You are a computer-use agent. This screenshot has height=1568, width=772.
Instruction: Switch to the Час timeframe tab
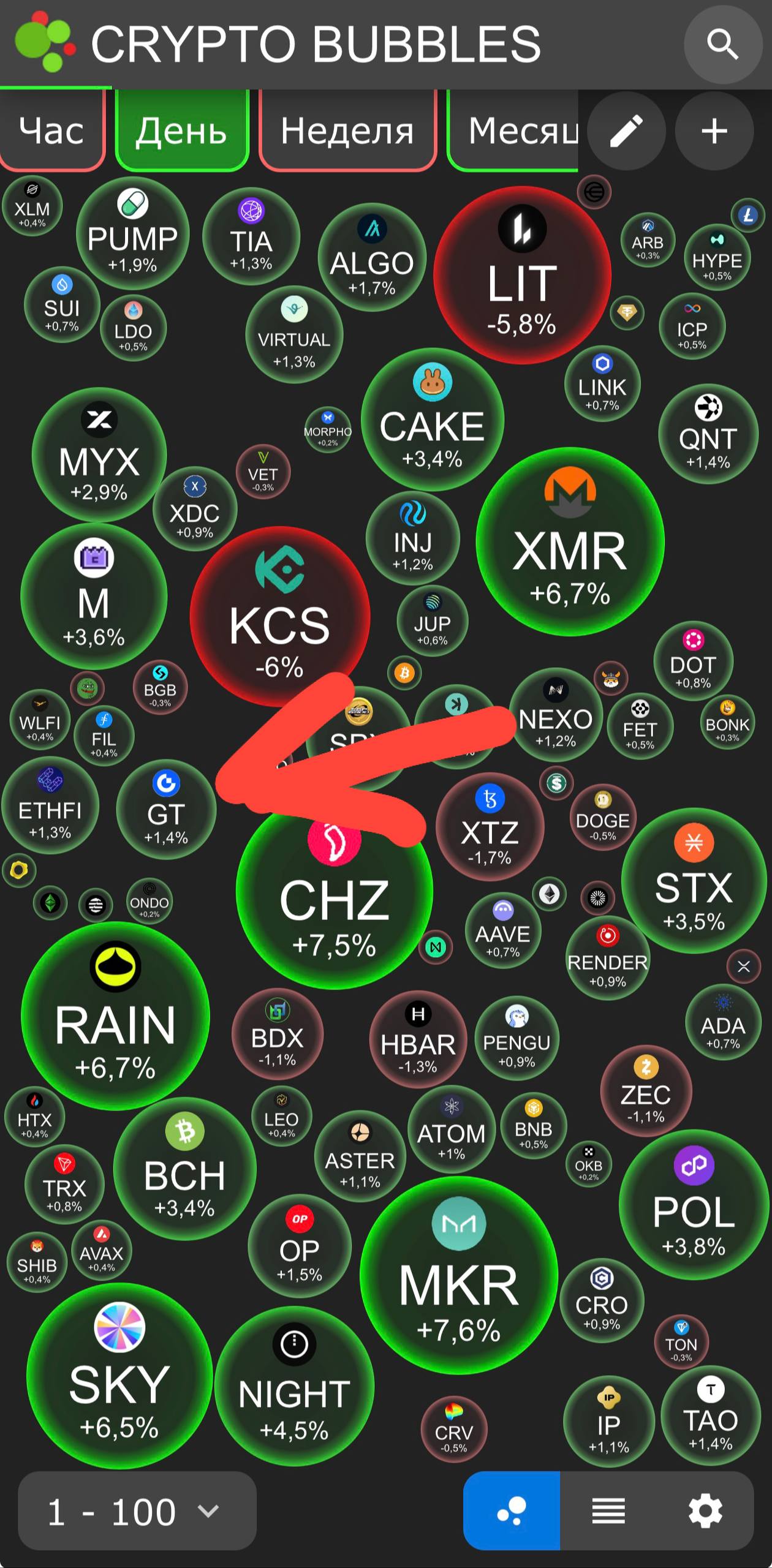(x=51, y=130)
